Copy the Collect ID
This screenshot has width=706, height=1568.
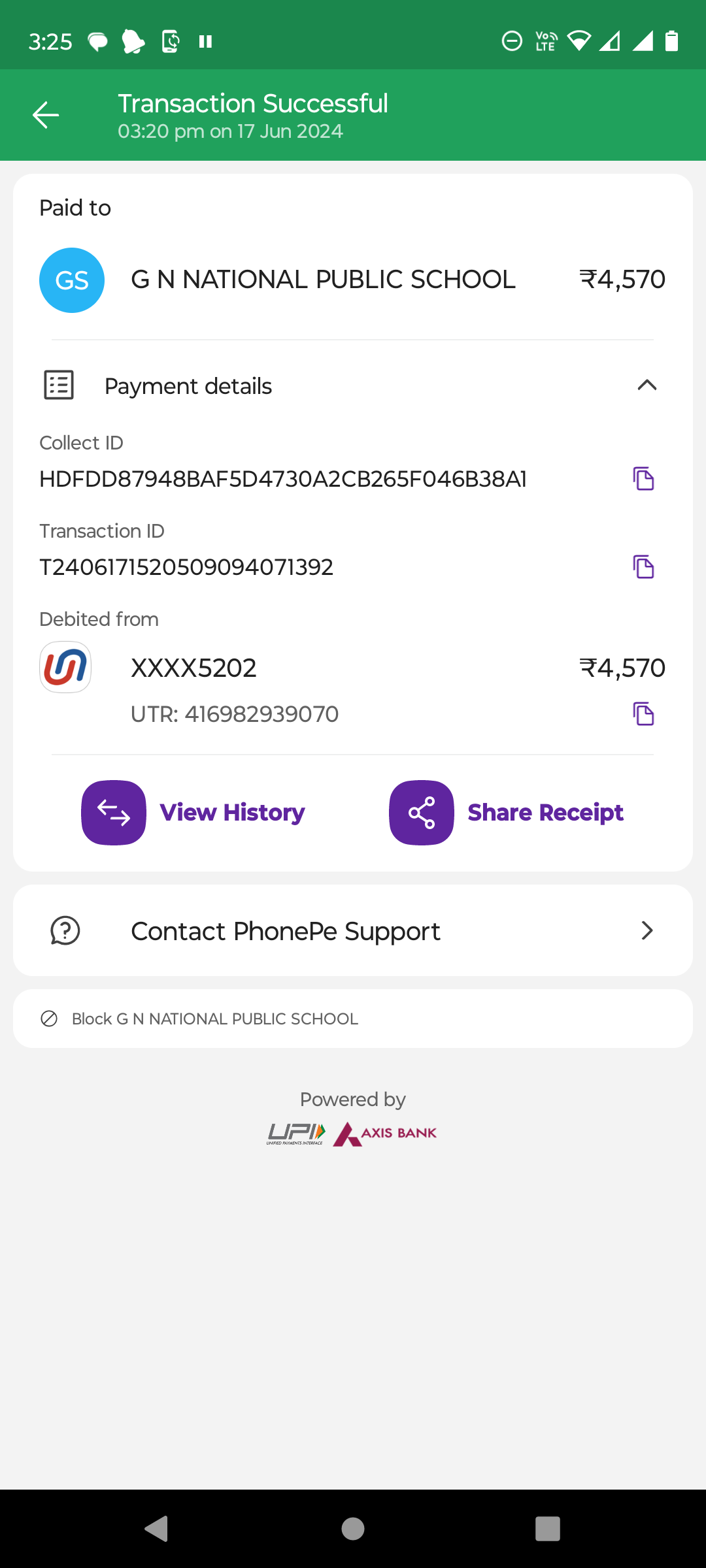[x=643, y=479]
